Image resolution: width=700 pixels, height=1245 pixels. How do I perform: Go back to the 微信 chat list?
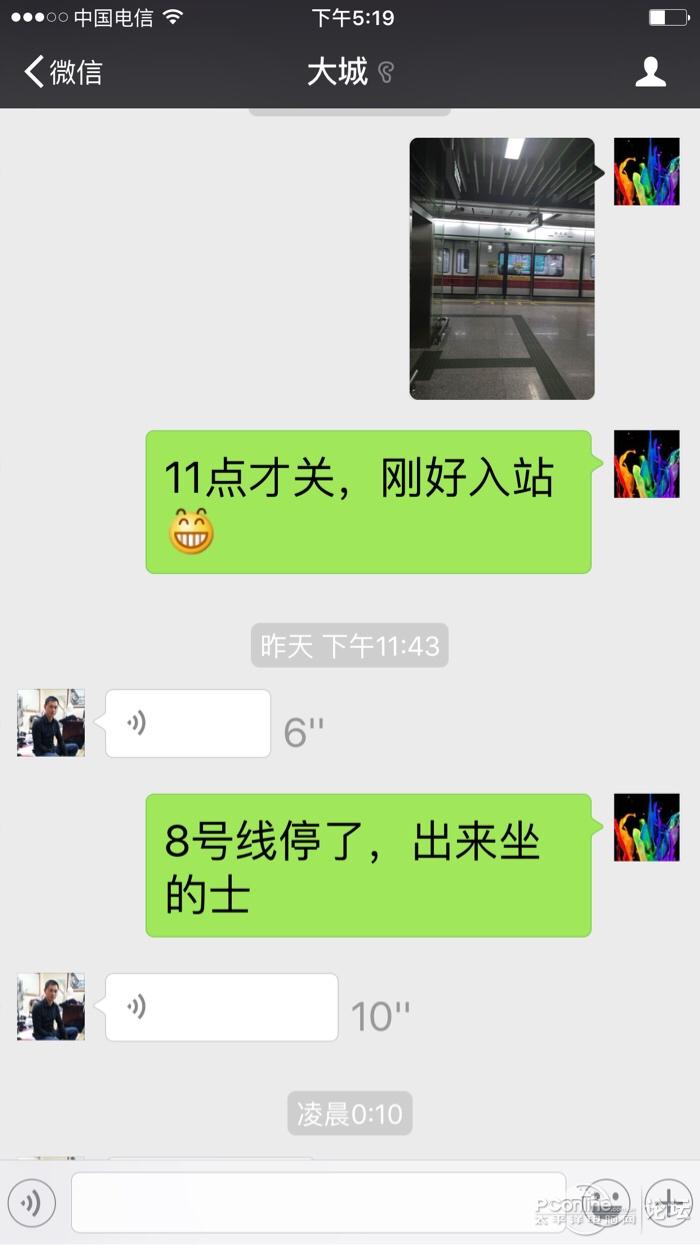pos(62,72)
